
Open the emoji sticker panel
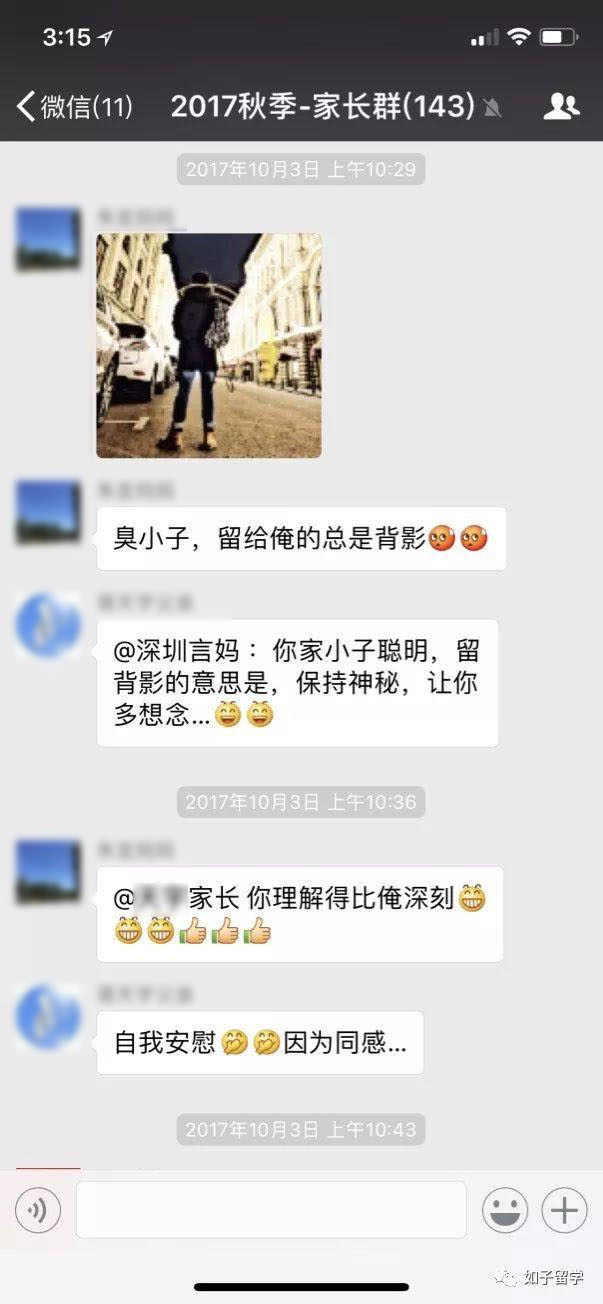pos(505,1211)
